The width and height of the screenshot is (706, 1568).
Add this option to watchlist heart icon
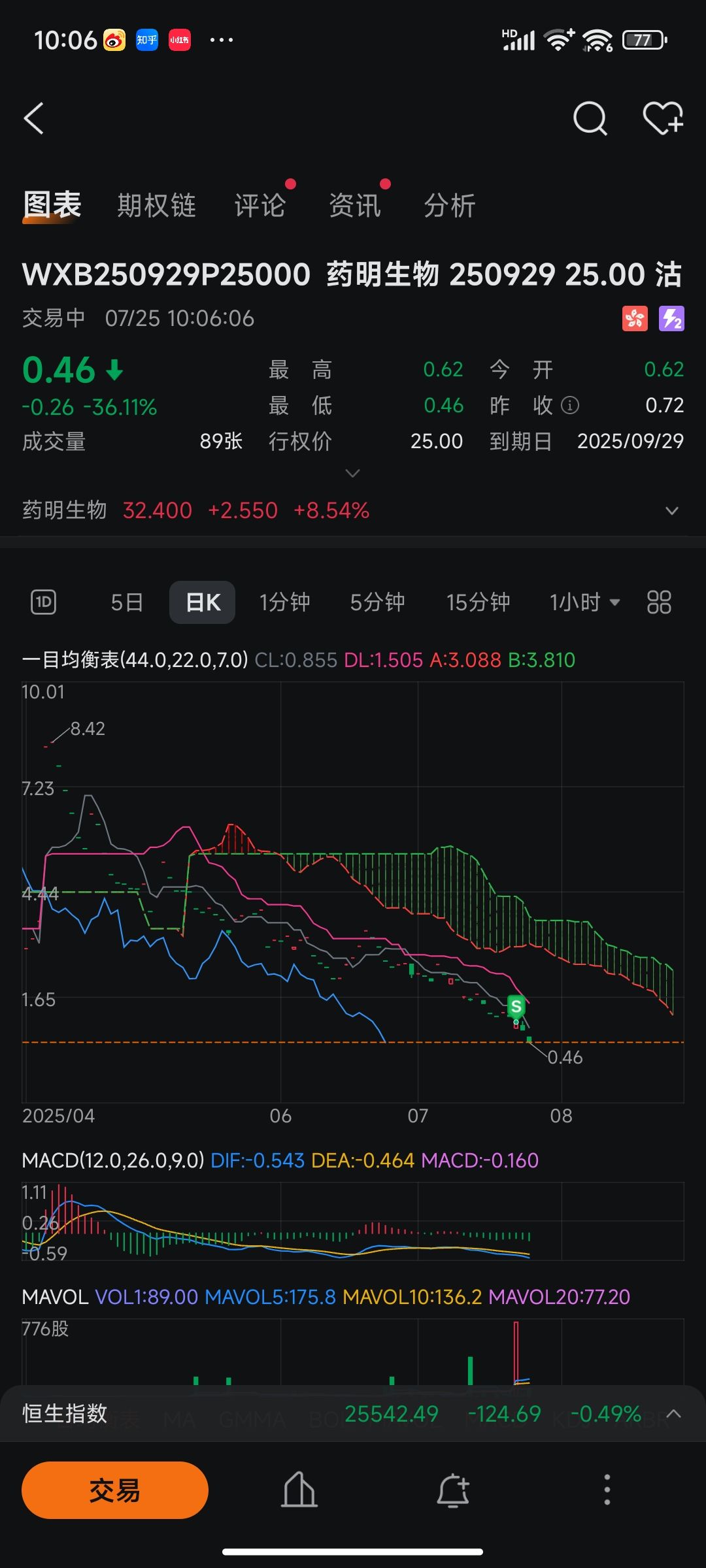663,118
